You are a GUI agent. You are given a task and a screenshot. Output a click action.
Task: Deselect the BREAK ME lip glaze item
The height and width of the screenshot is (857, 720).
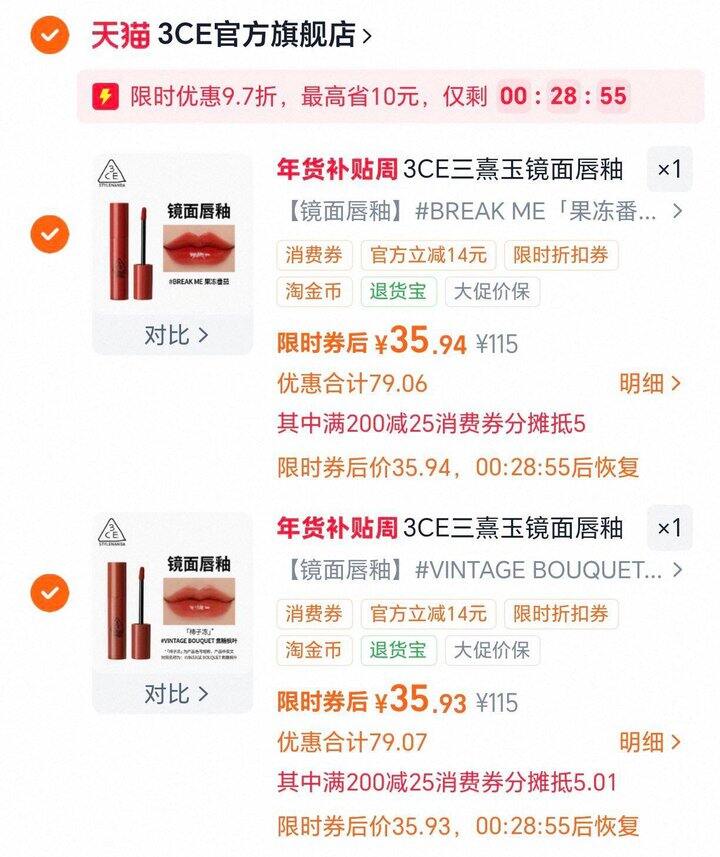pyautogui.click(x=49, y=235)
